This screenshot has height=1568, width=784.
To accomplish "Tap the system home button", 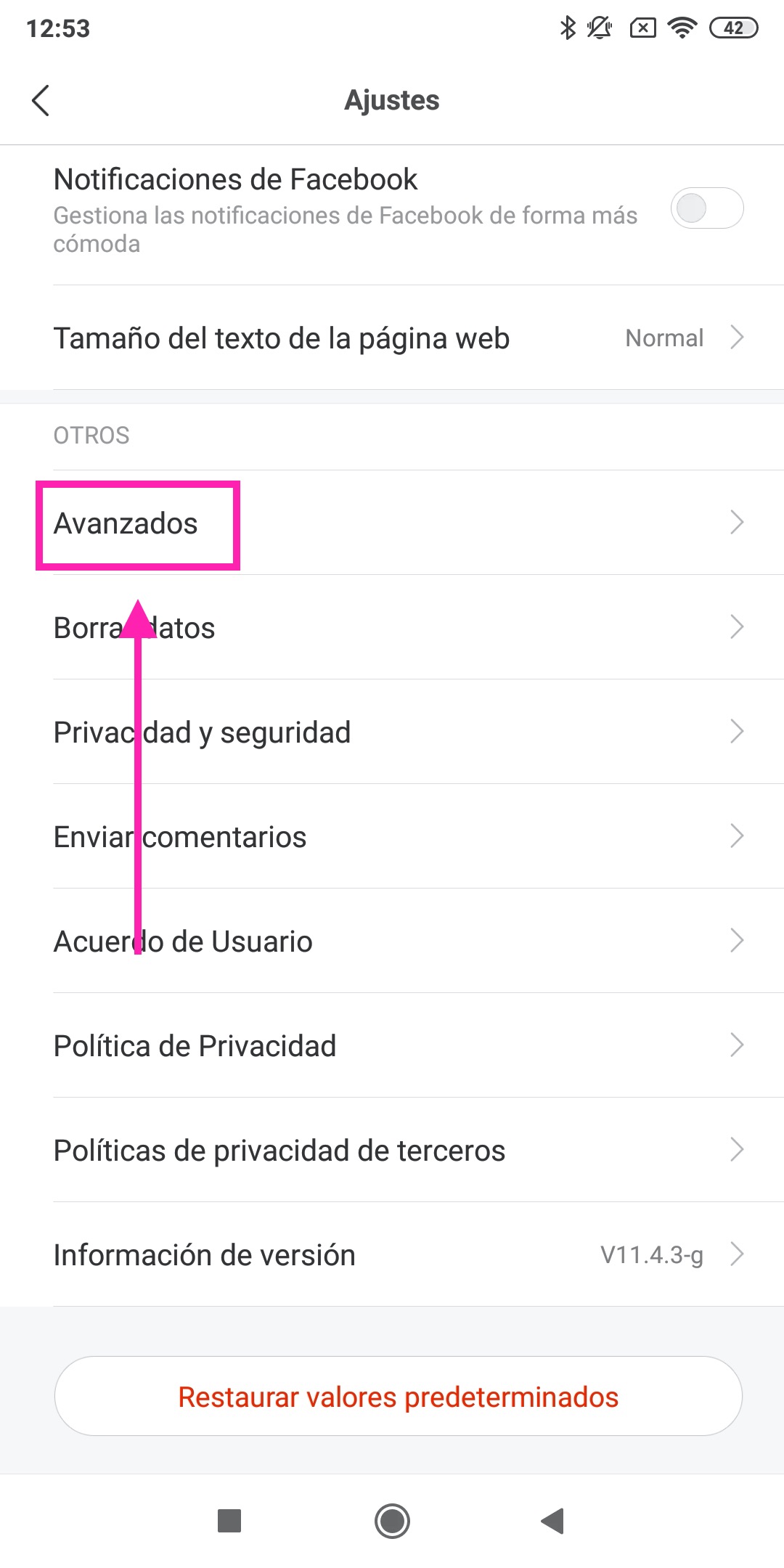I will [392, 1520].
